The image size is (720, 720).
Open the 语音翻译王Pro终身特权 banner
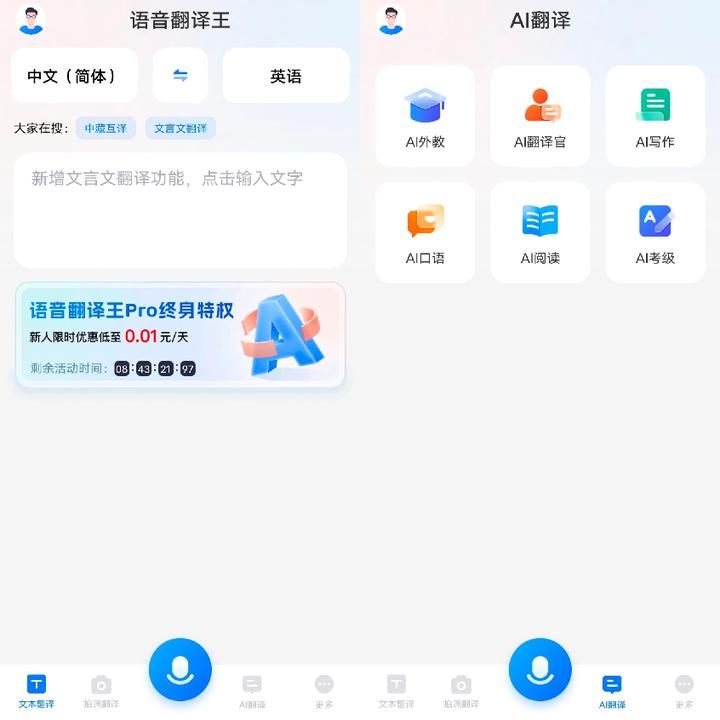(x=180, y=335)
